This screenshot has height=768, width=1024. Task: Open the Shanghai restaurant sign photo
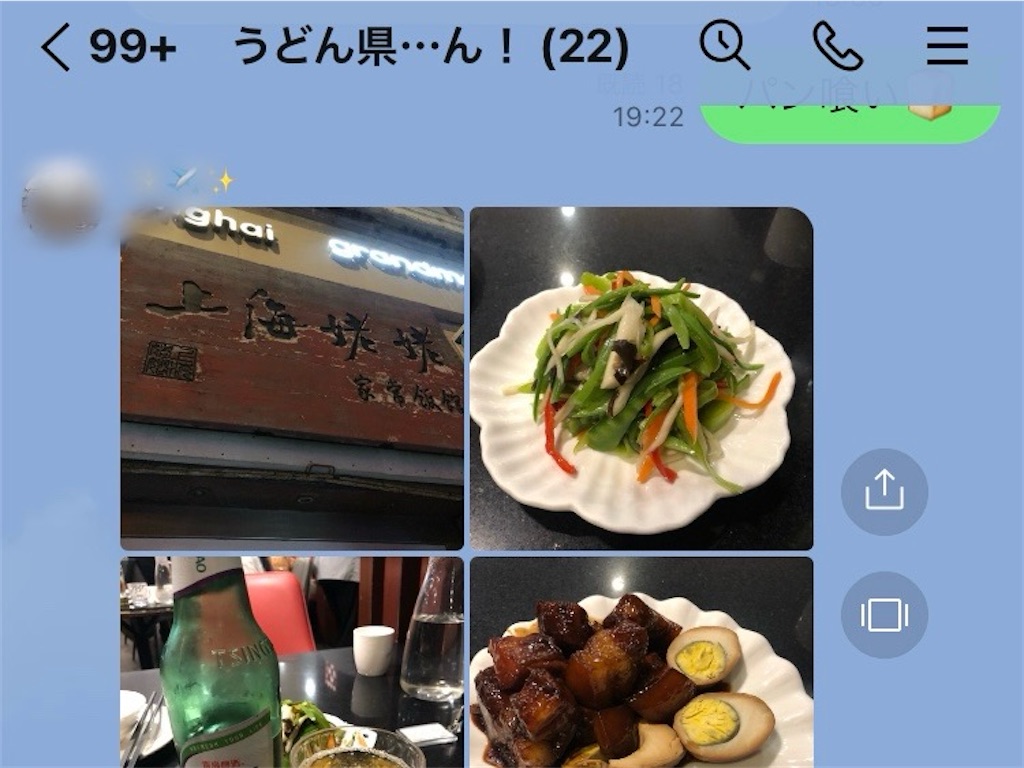(292, 378)
